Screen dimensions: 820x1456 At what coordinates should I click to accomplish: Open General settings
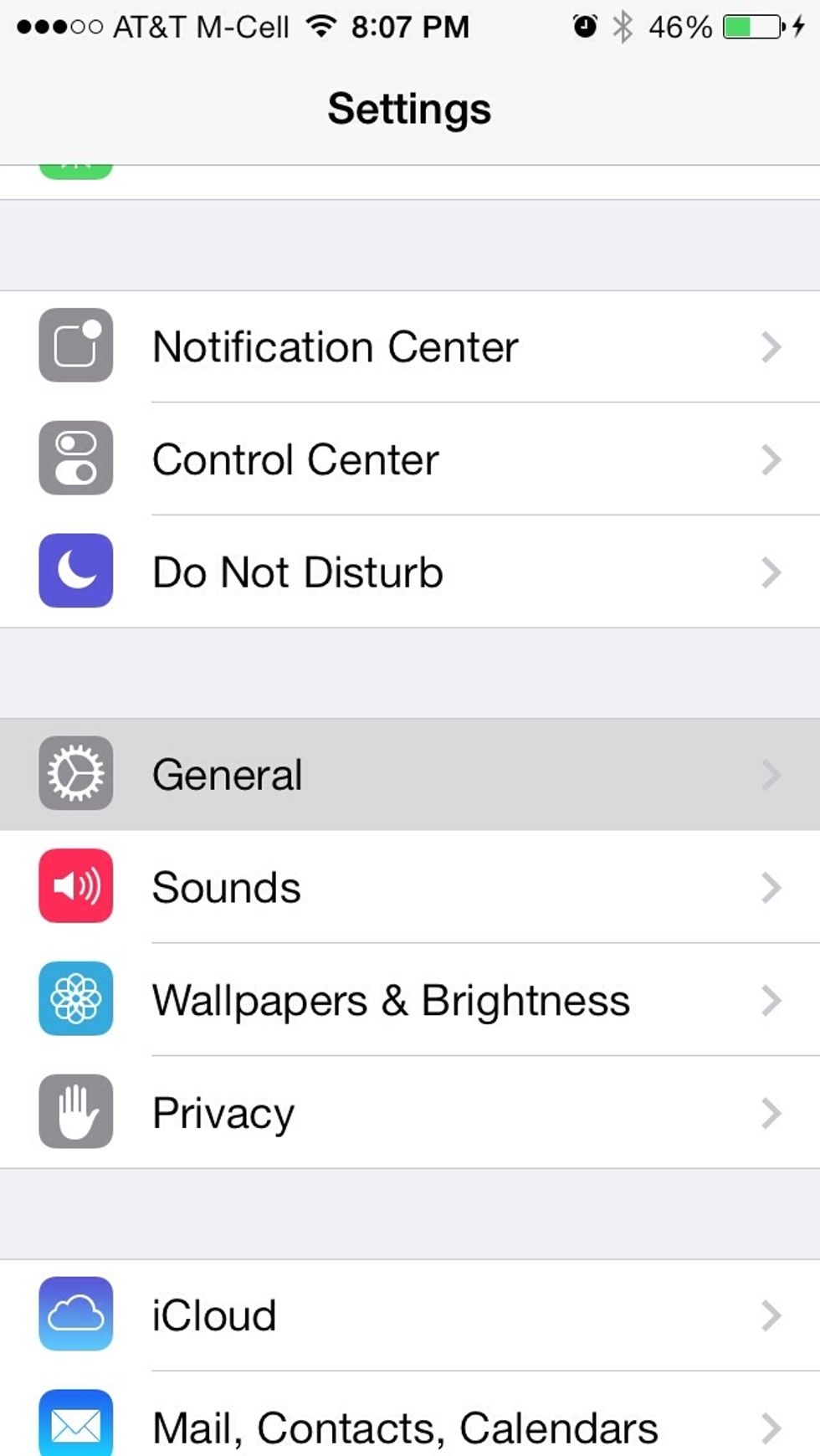[x=410, y=774]
